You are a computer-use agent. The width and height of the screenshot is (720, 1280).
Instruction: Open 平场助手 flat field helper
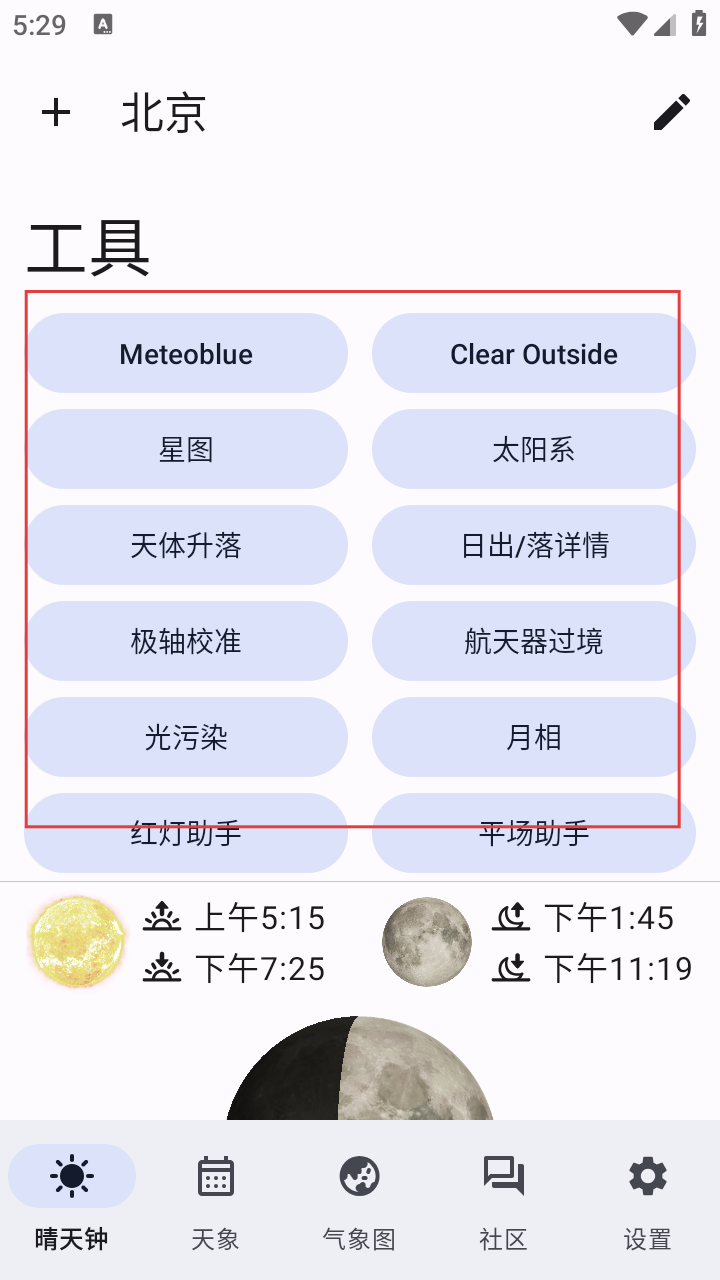point(533,836)
